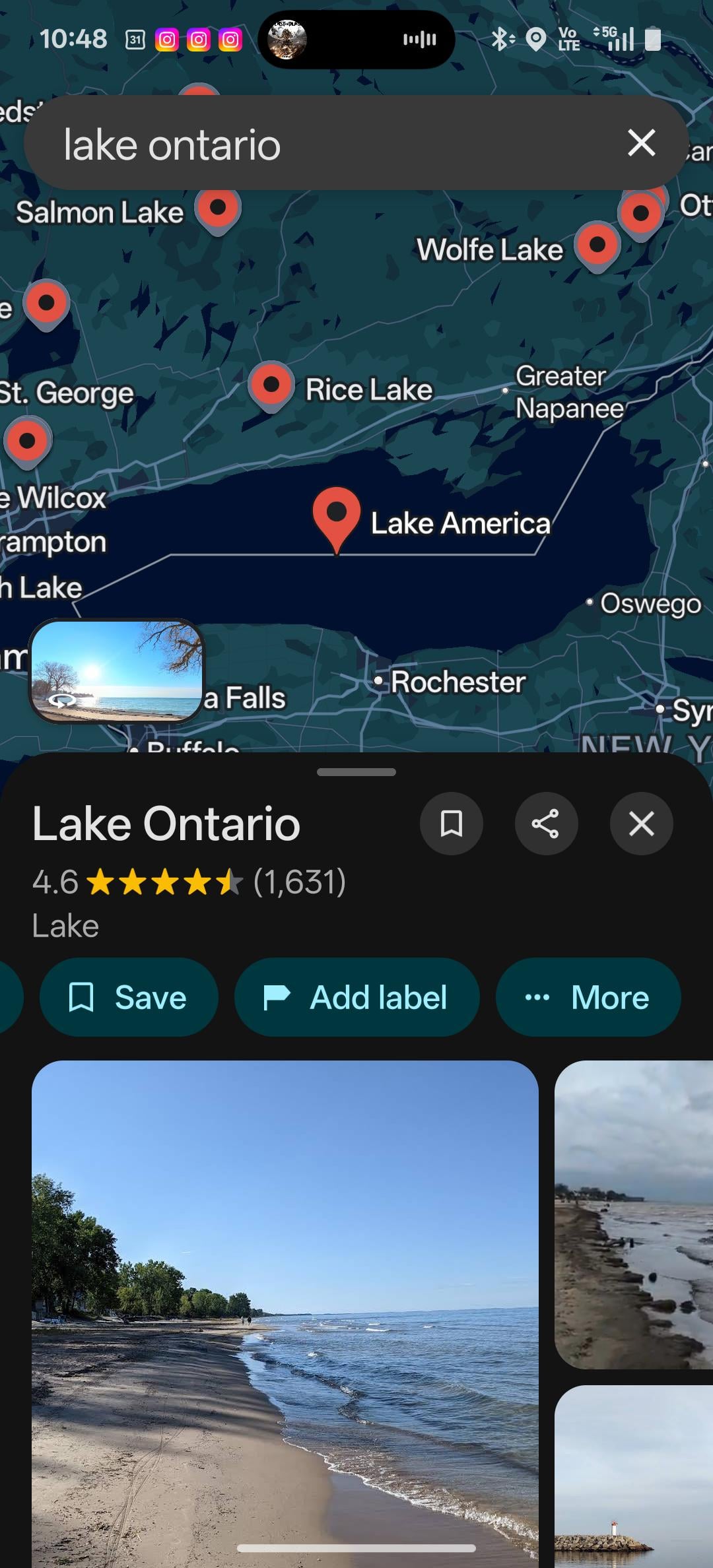Open the More options chip
The height and width of the screenshot is (1568, 713).
coord(588,997)
